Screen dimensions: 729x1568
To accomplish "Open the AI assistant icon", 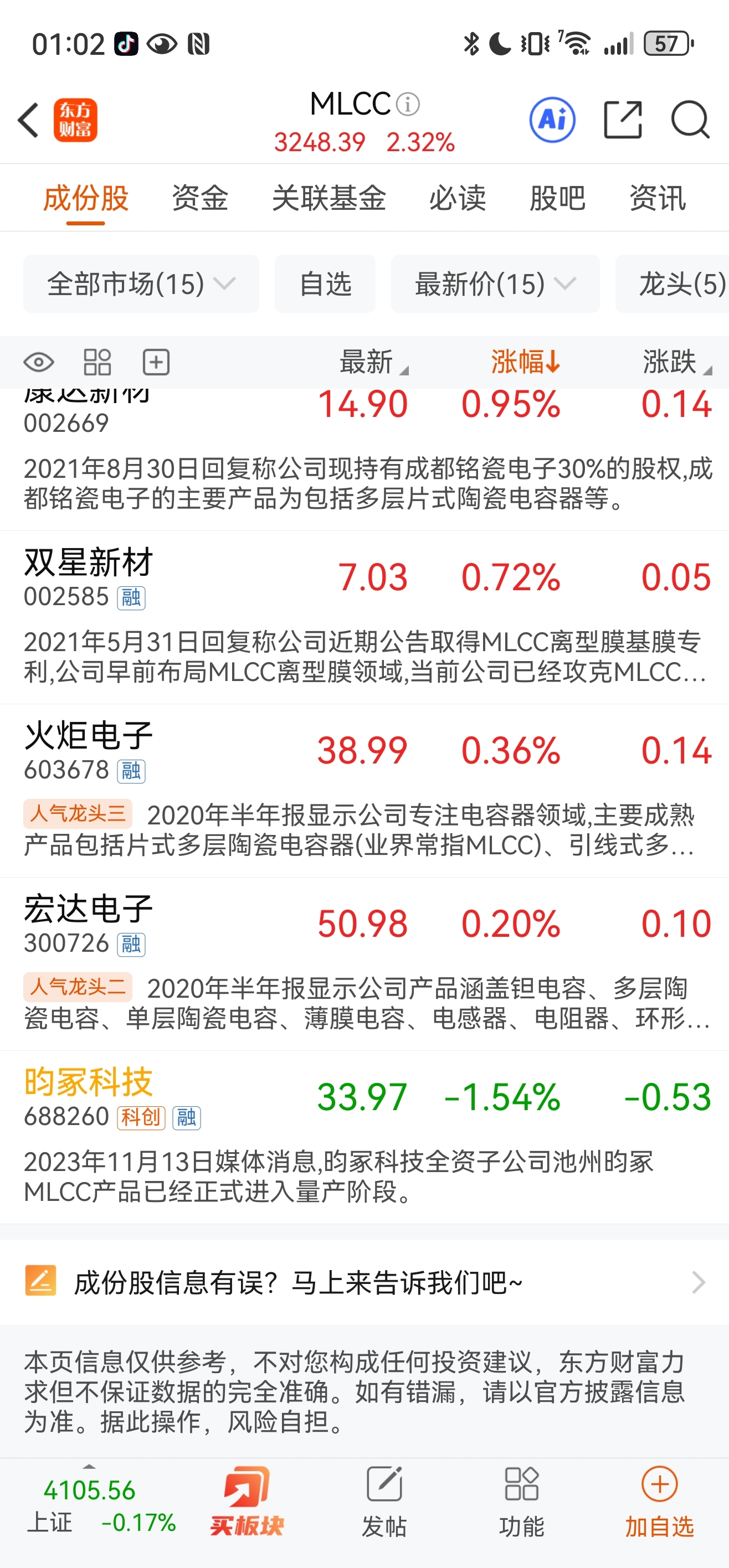I will 552,120.
